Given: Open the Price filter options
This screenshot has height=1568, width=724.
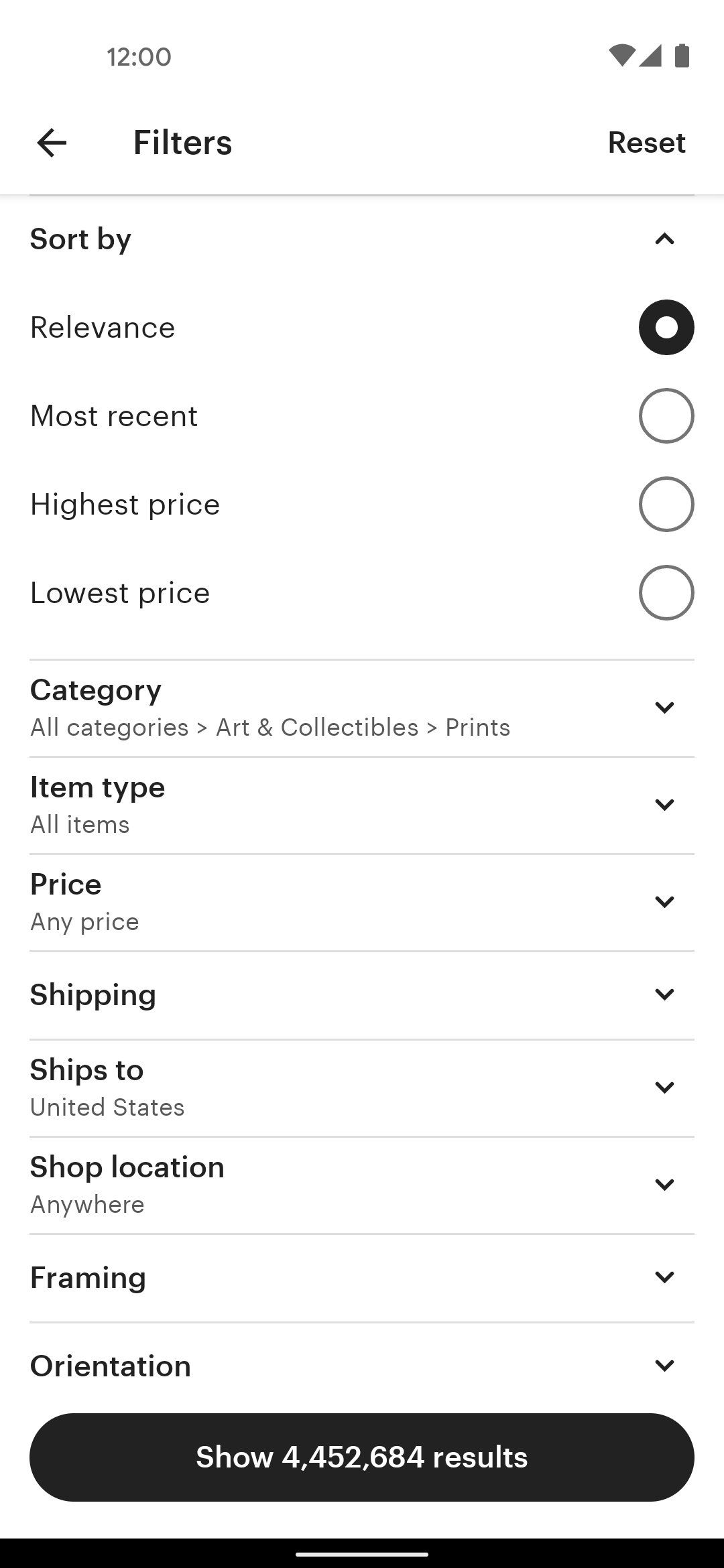Looking at the screenshot, I should (362, 903).
